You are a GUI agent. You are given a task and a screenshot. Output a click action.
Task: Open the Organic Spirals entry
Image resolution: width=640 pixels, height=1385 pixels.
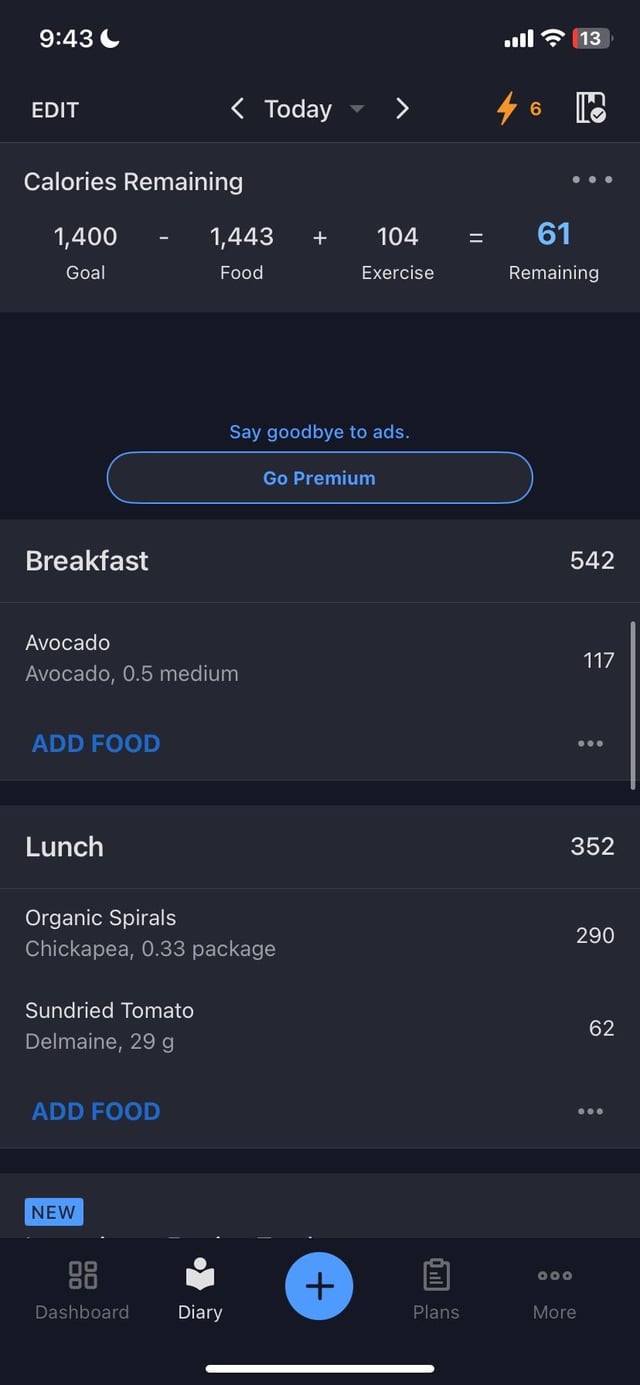(x=320, y=933)
